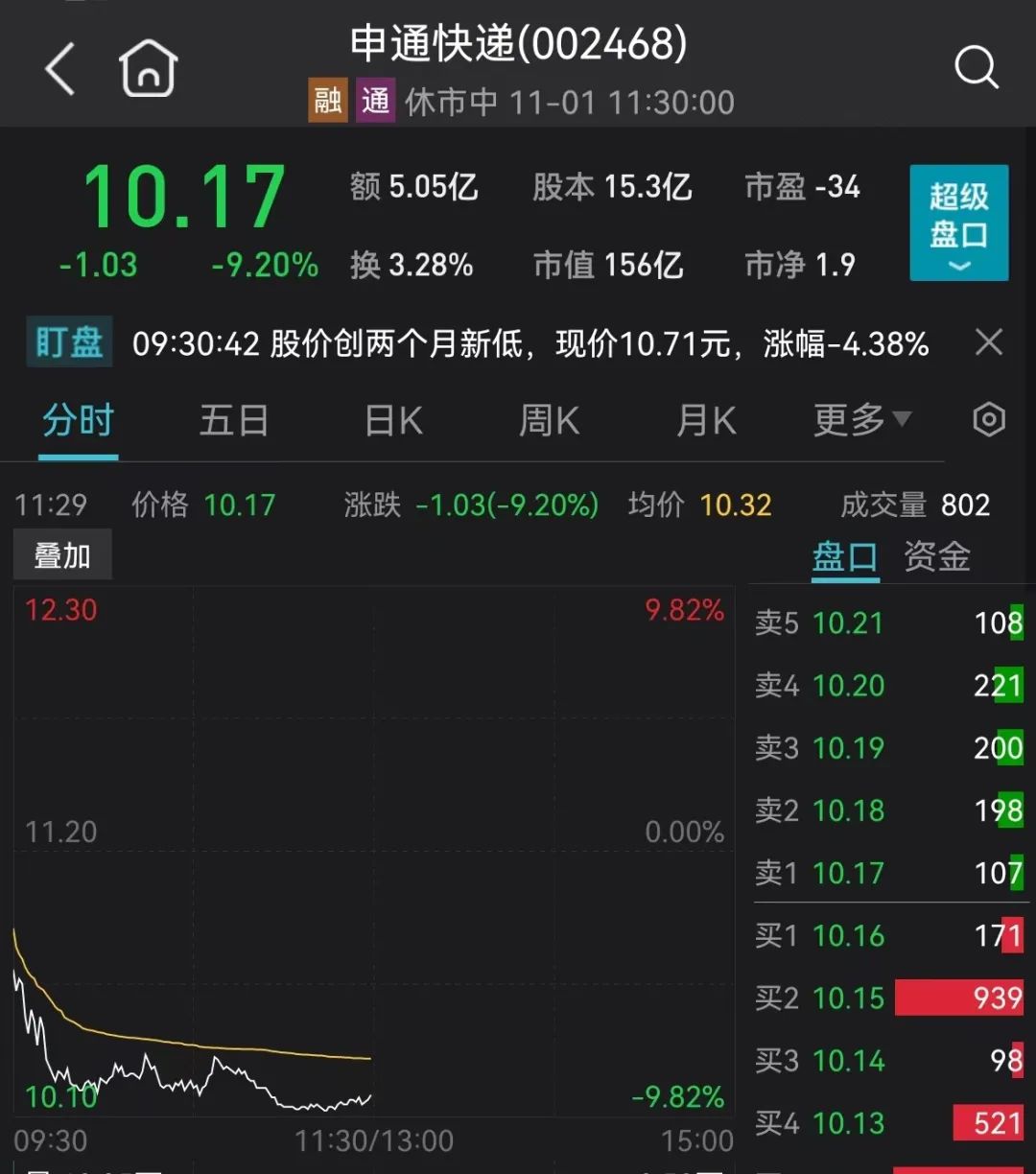The height and width of the screenshot is (1174, 1036).
Task: Select the 盘口 tab
Action: (x=844, y=556)
